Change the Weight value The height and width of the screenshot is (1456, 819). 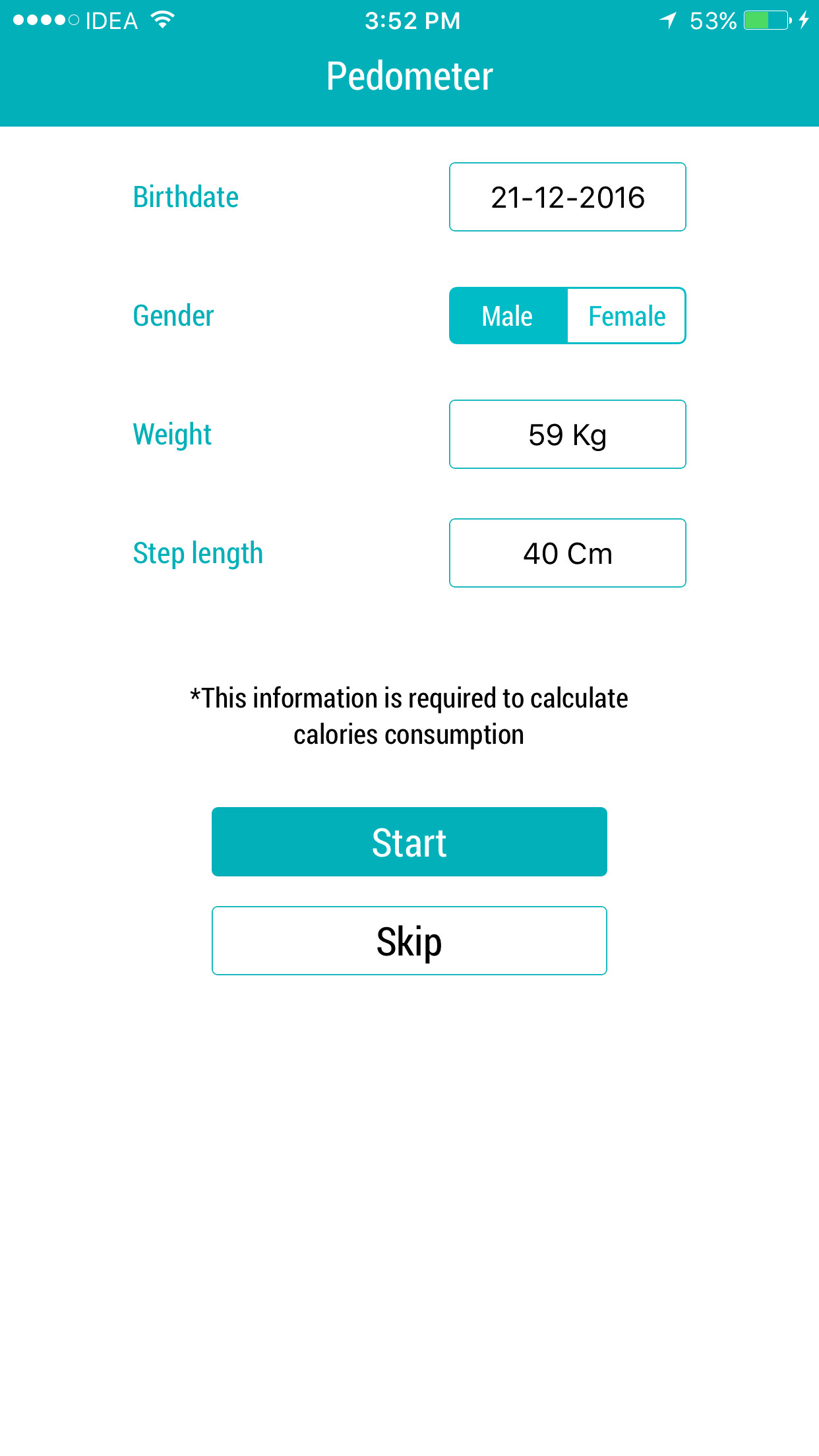pos(567,435)
